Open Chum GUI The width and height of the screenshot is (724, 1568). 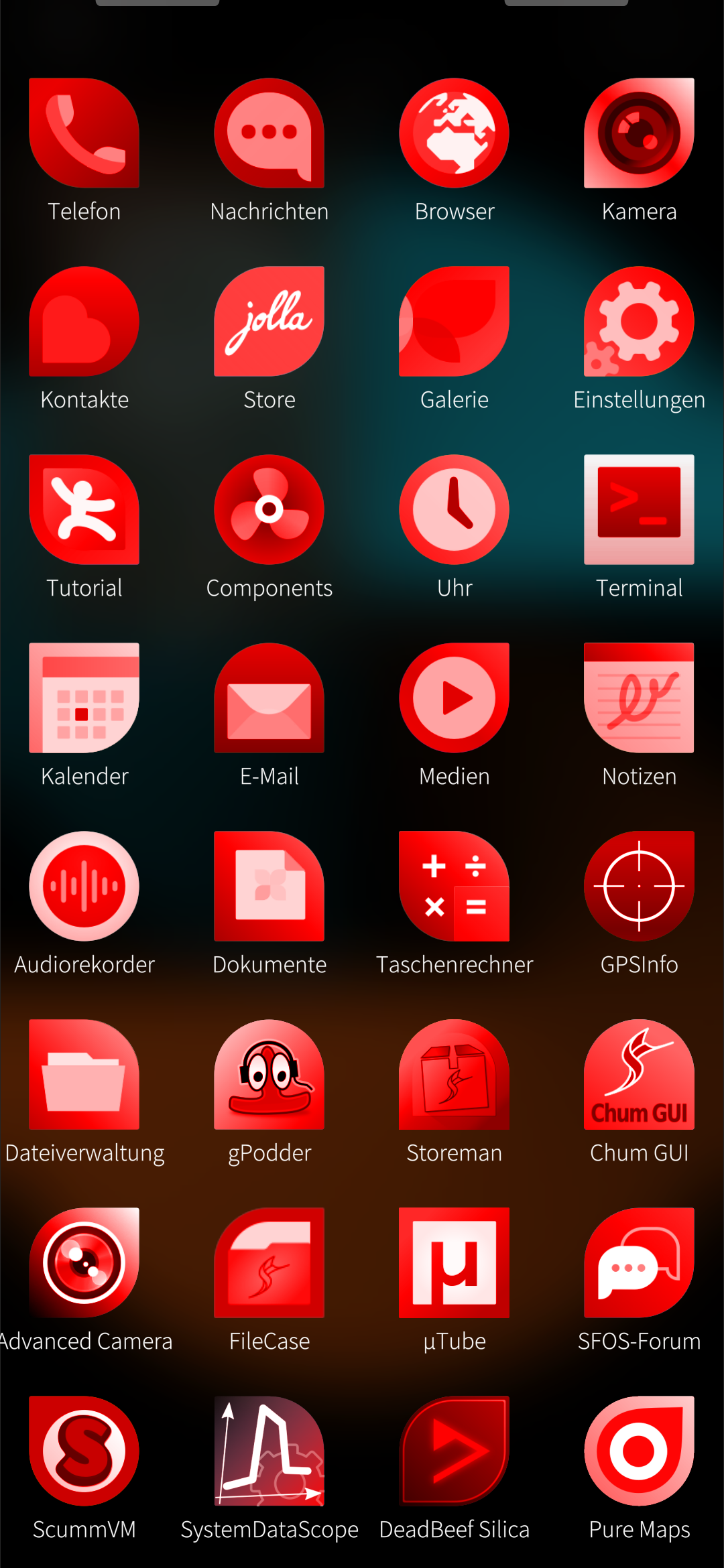tap(639, 1074)
